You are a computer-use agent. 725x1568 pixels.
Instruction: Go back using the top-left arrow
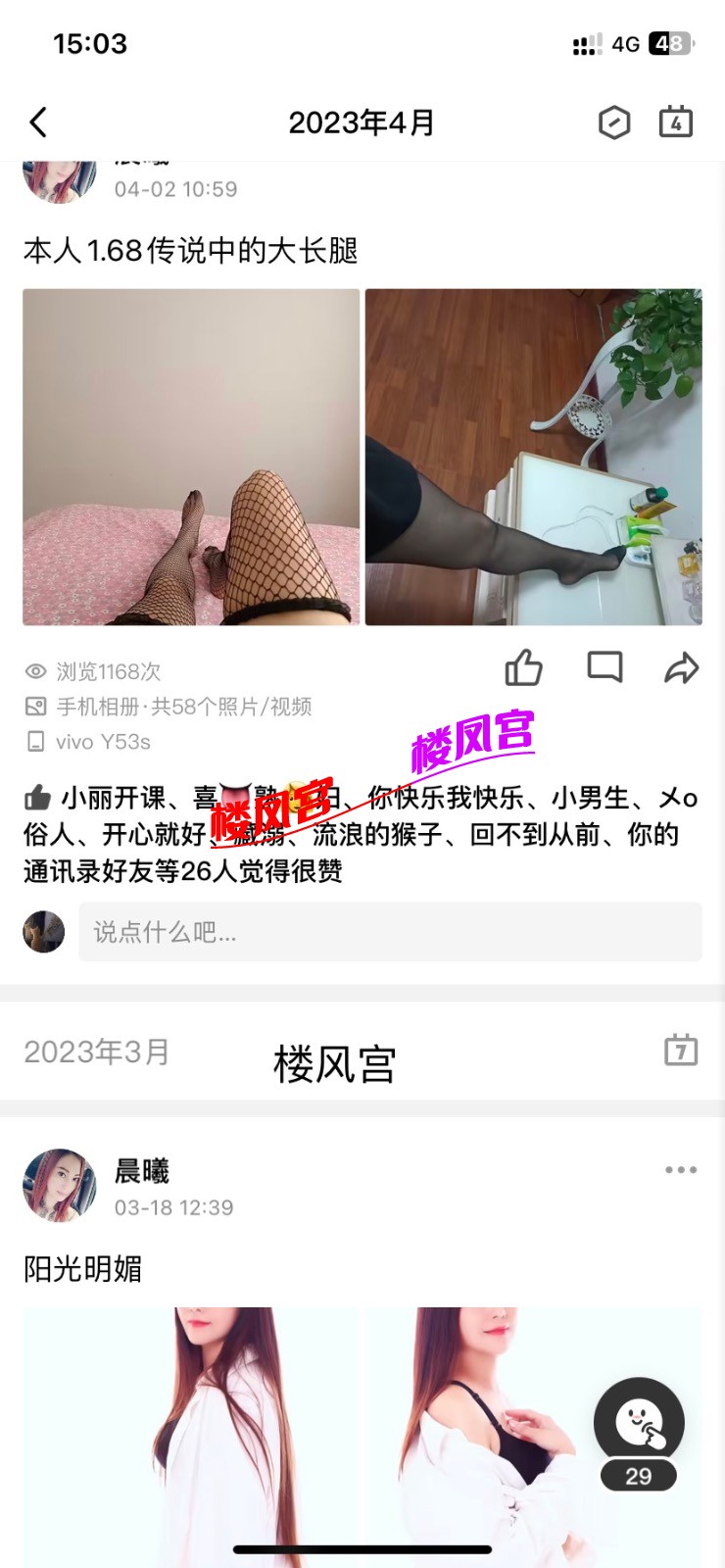point(38,122)
